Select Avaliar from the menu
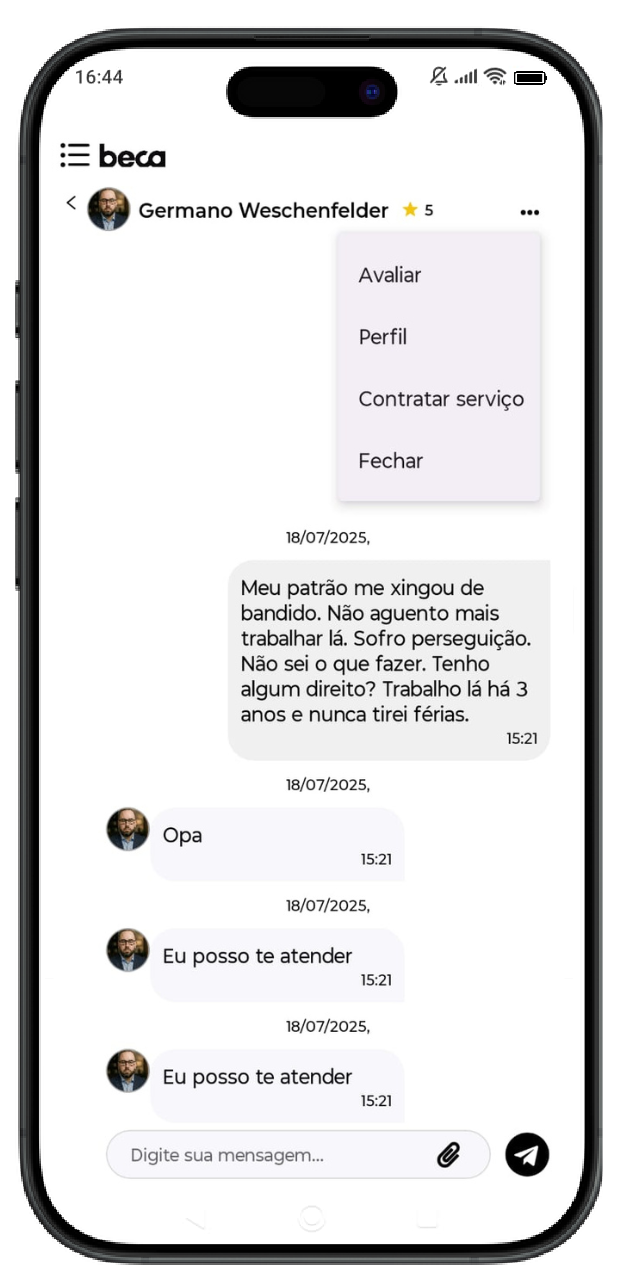Viewport: 618px width, 1284px height. pyautogui.click(x=390, y=275)
